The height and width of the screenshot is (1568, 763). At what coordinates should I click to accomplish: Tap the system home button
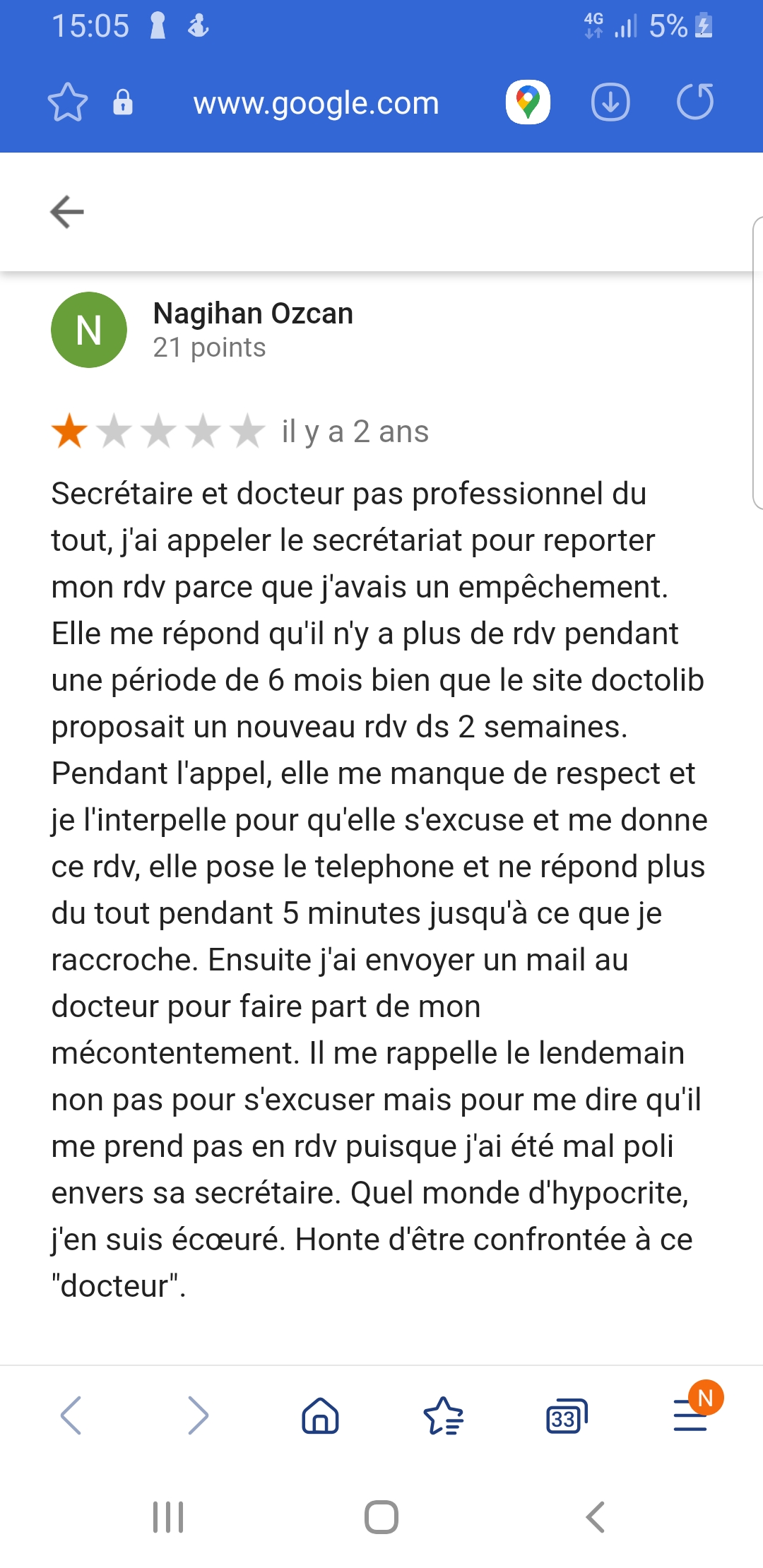coord(381,1517)
